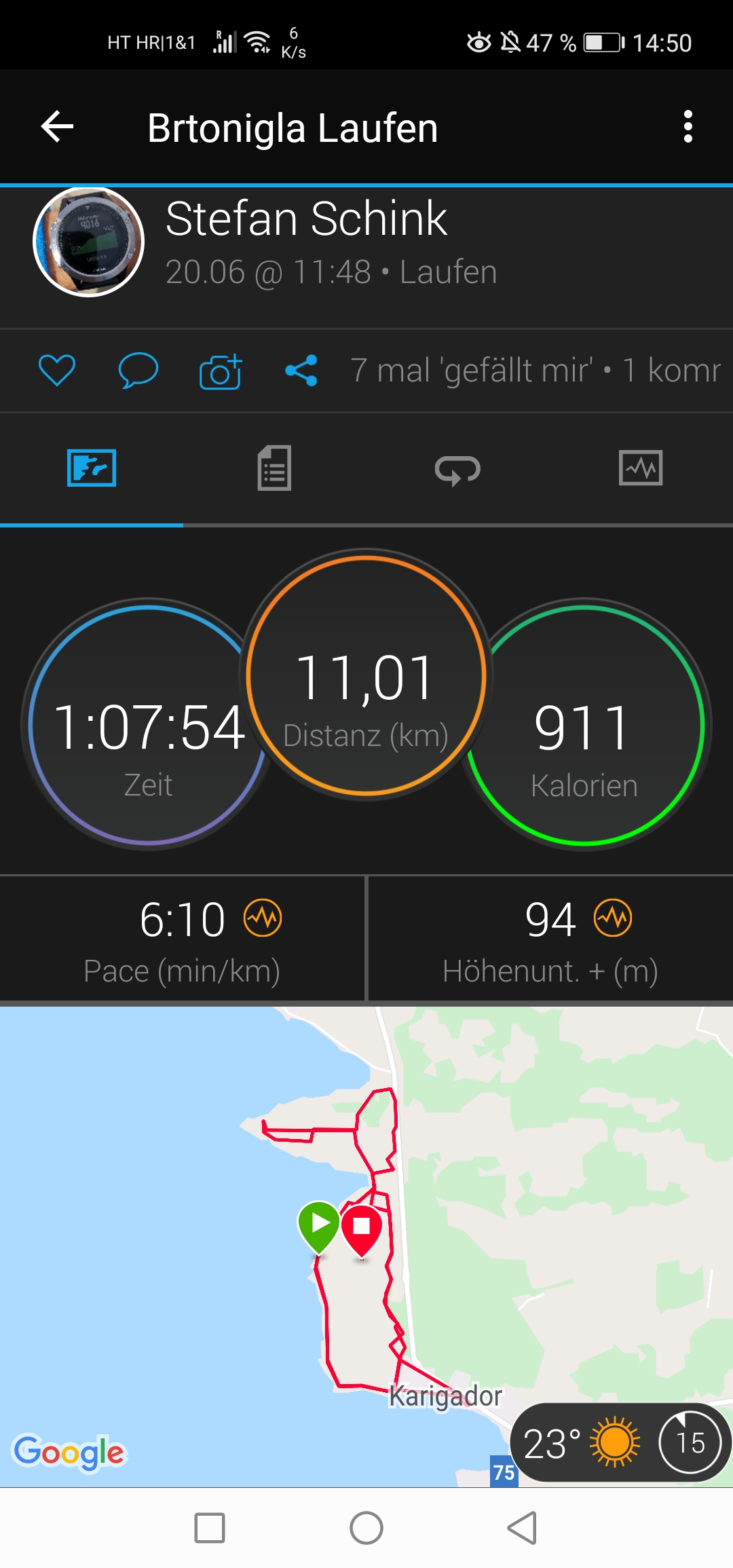This screenshot has width=733, height=1568.
Task: Open the three-dot overflow menu
Action: pyautogui.click(x=688, y=127)
